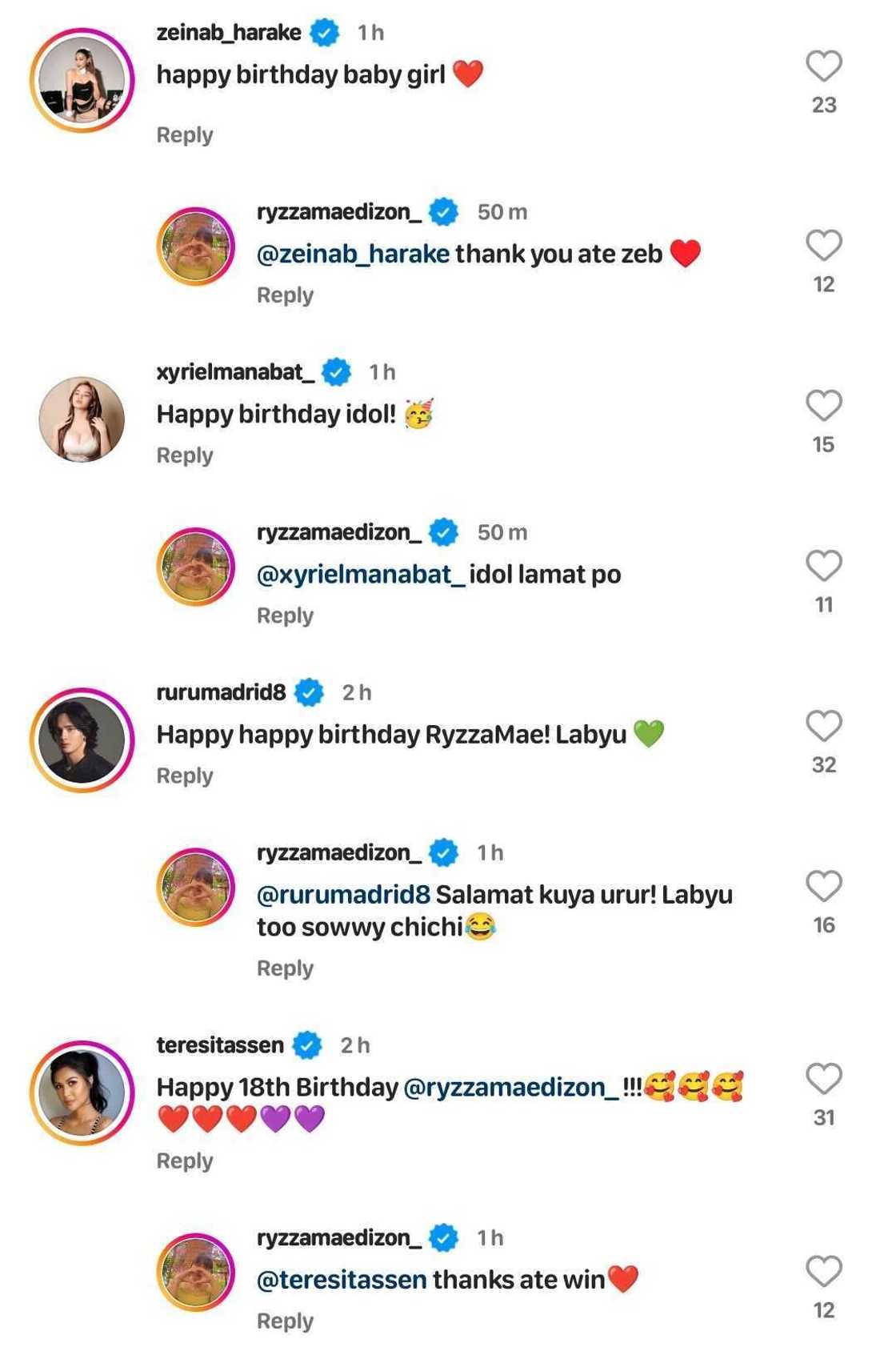The height and width of the screenshot is (1363, 896).
Task: Reply to zeinab_harake's comment
Action: point(185,134)
